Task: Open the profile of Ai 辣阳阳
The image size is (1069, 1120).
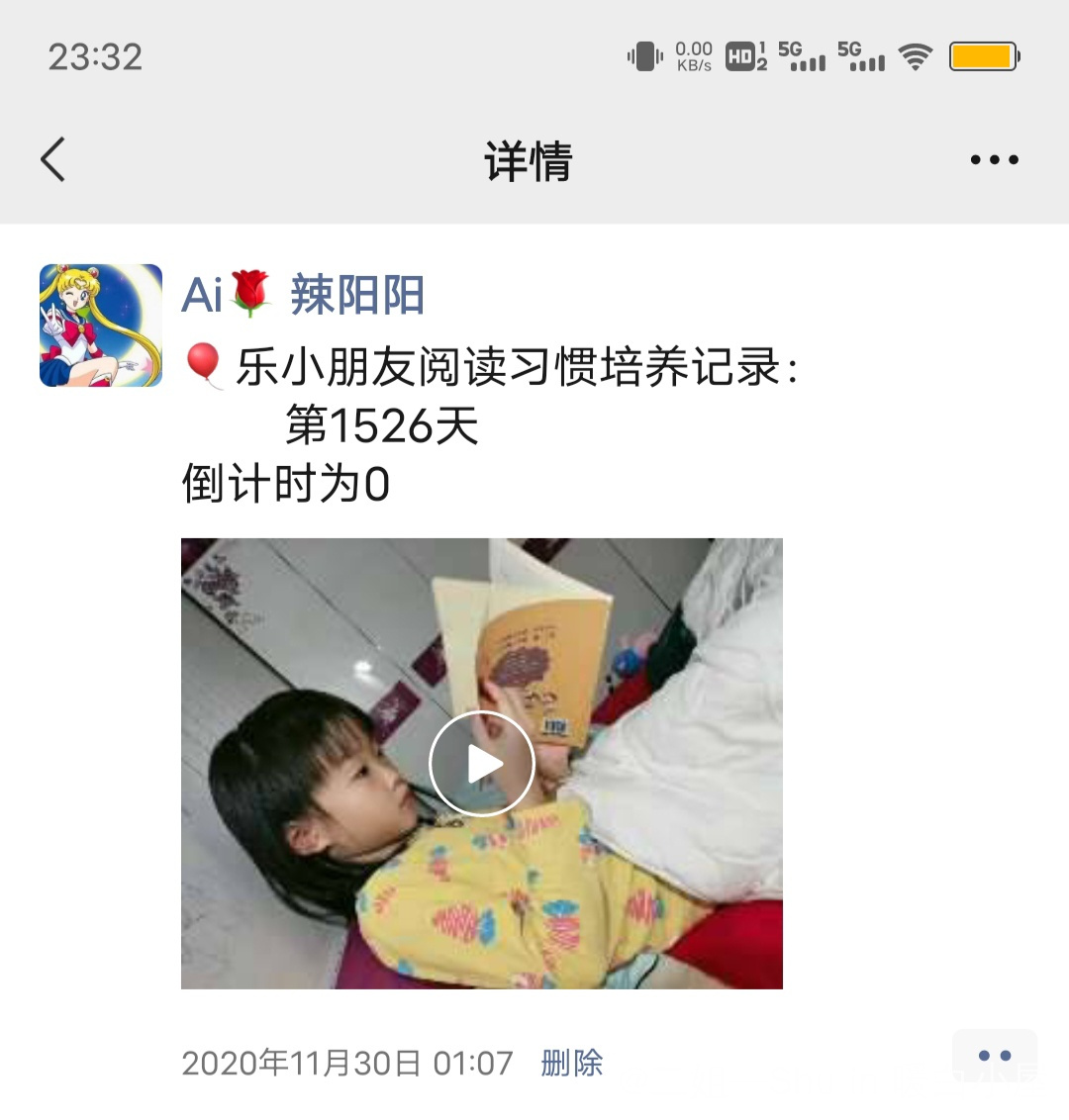Action: tap(303, 295)
